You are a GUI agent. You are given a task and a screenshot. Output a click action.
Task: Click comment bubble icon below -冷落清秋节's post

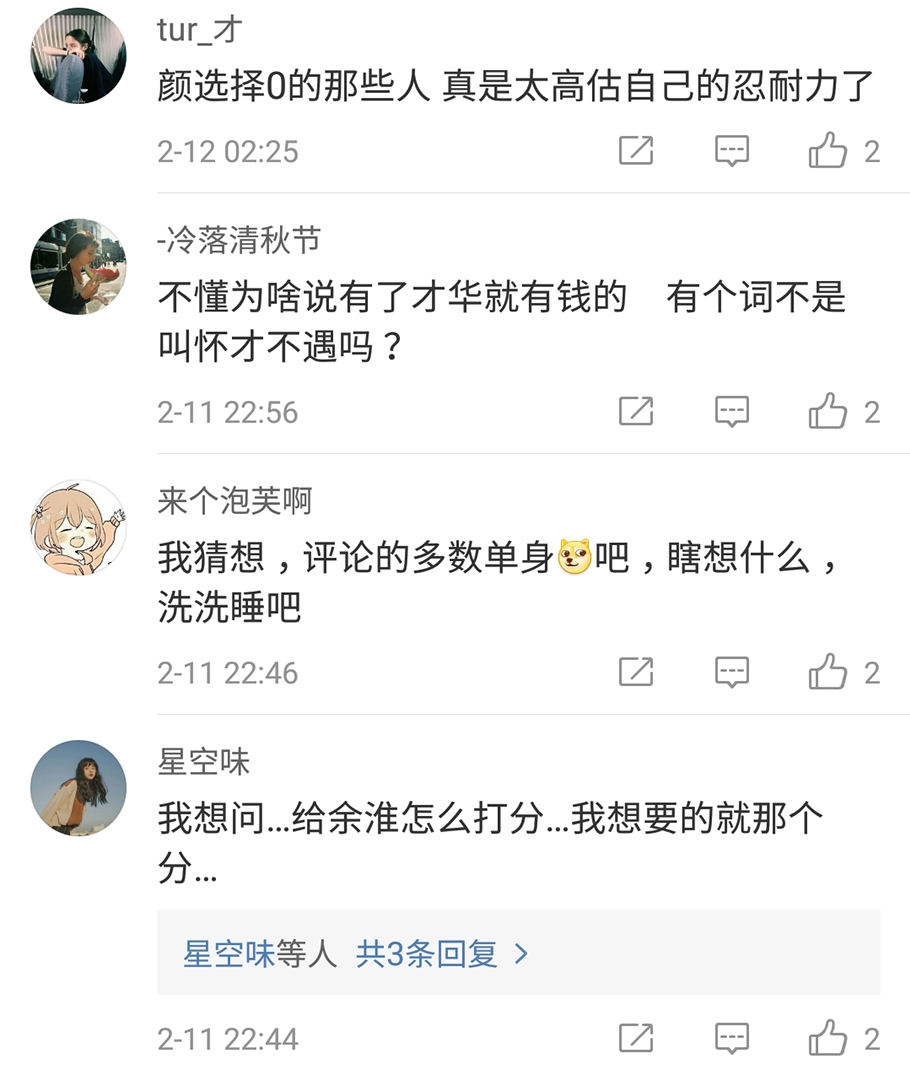(x=733, y=411)
